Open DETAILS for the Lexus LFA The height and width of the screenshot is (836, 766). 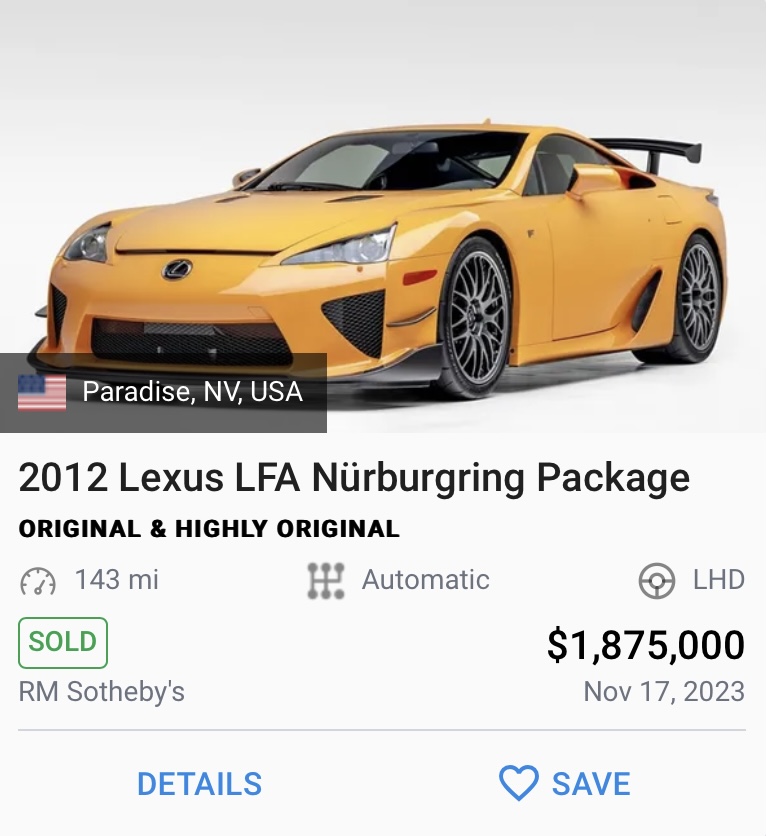click(199, 784)
